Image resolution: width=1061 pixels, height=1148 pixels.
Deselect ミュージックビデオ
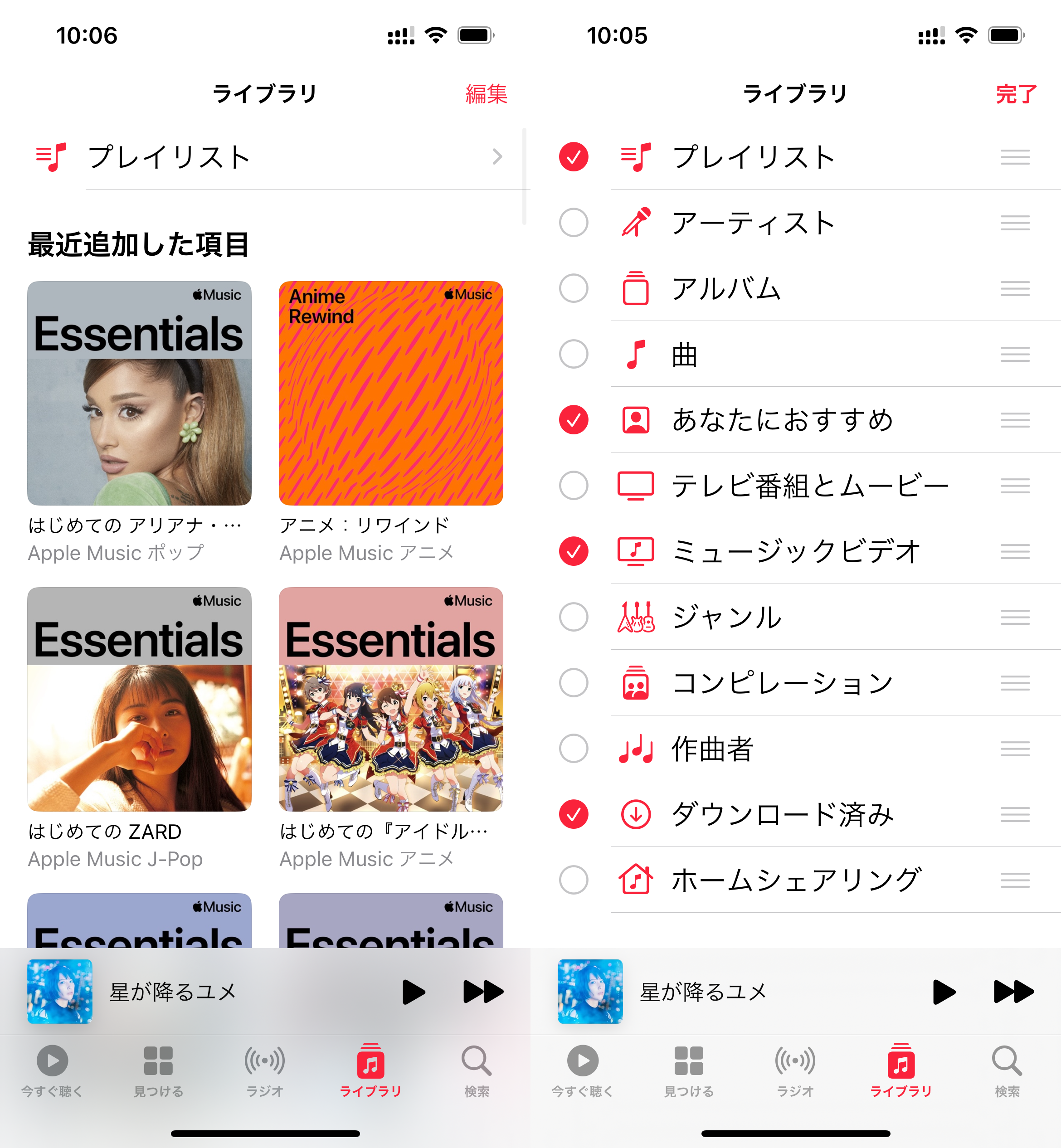click(x=574, y=551)
